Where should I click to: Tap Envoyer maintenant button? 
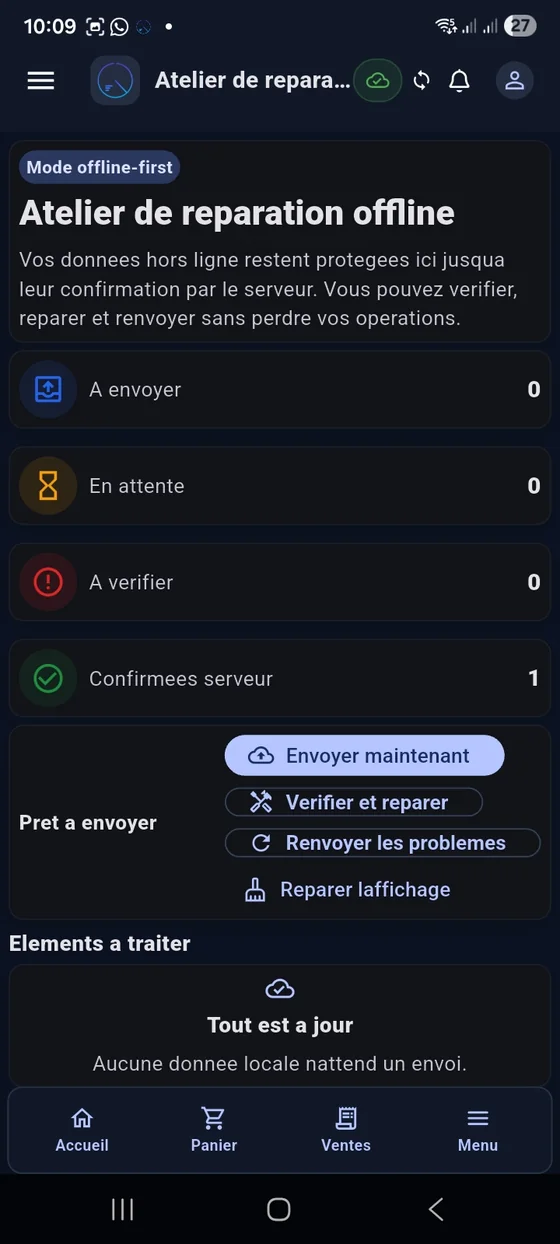click(364, 756)
